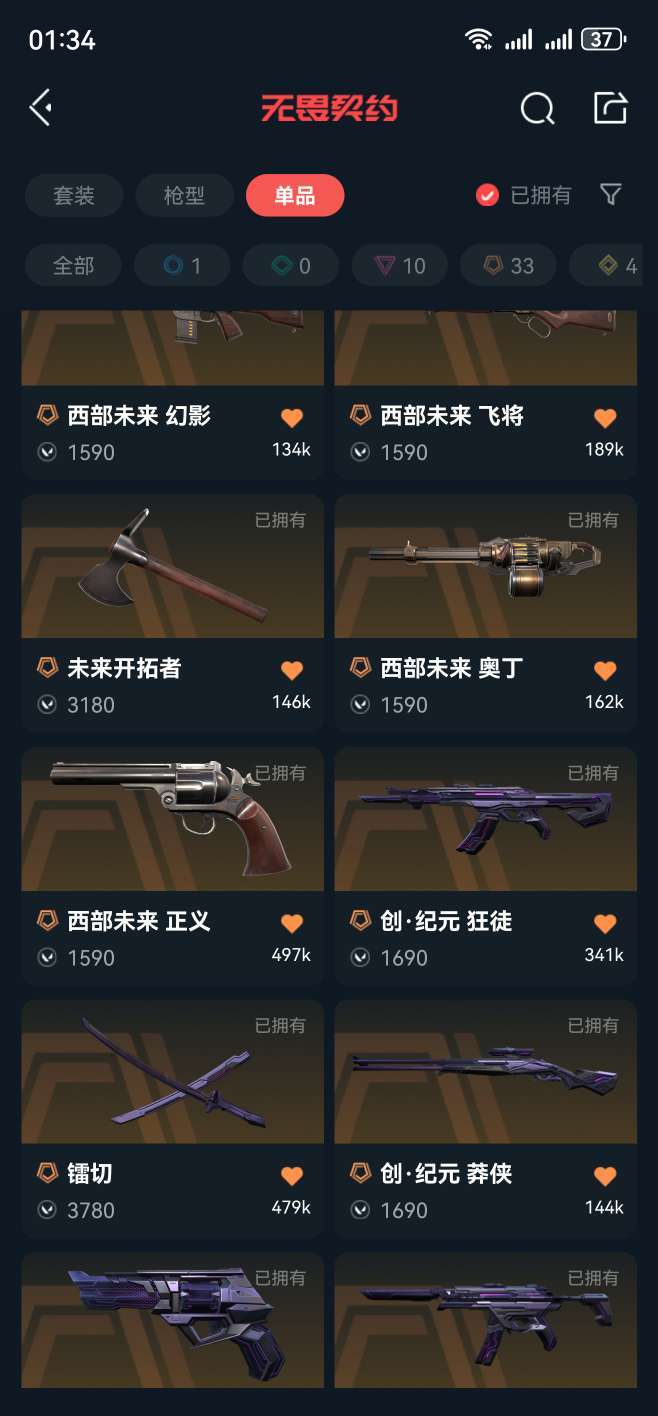The width and height of the screenshot is (658, 1416).
Task: Select the 全部 rarity chip
Action: point(73,265)
